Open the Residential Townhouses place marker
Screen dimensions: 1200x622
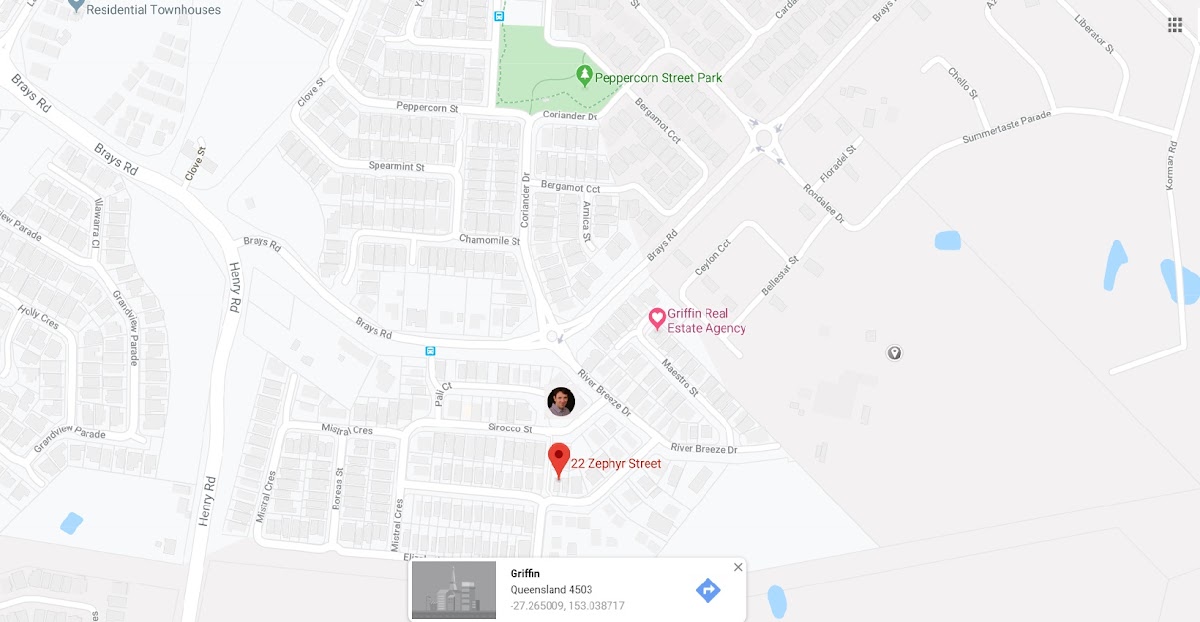coord(77,6)
